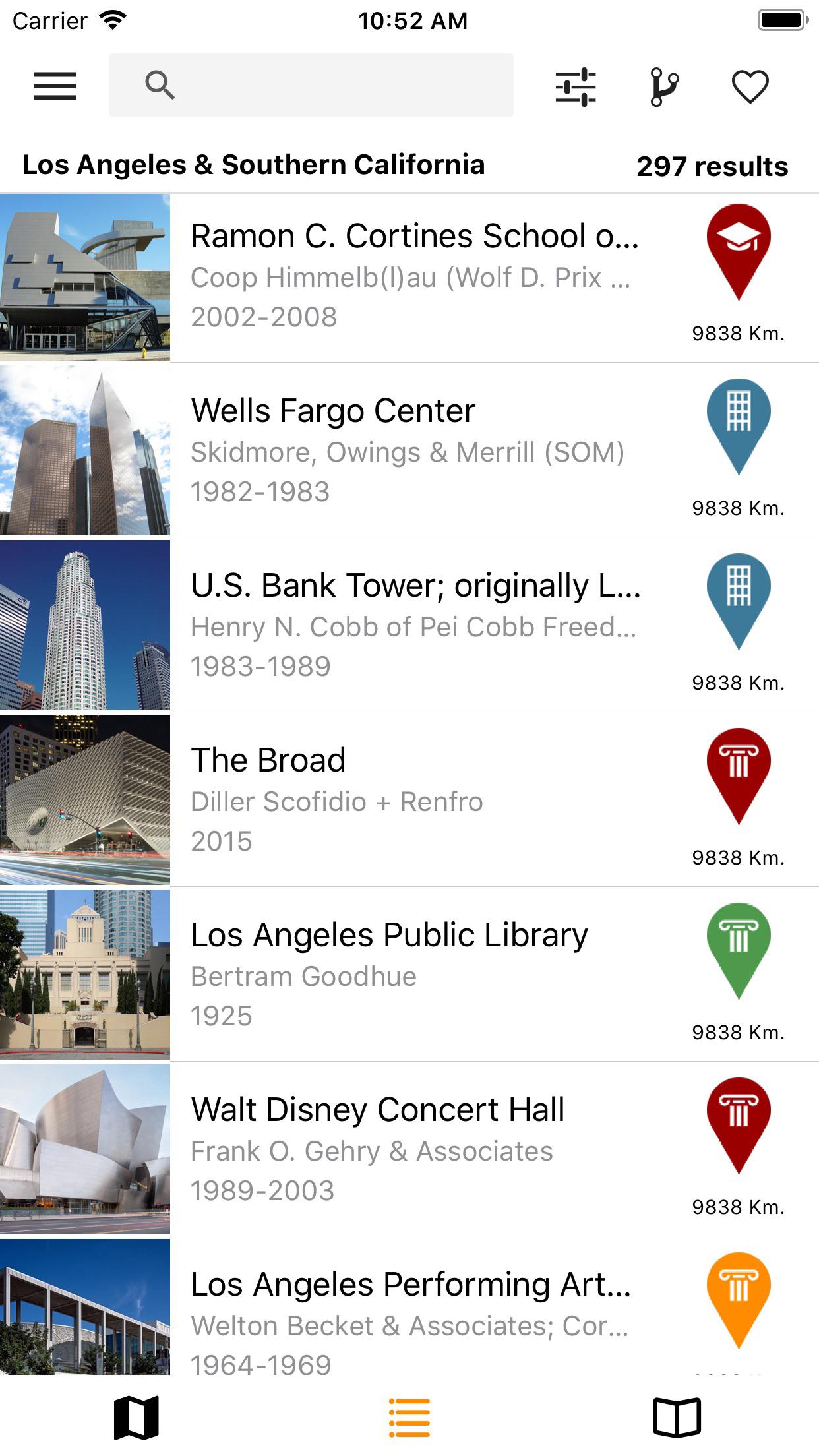The height and width of the screenshot is (1456, 819).
Task: Open U.S. Bank Tower entry
Action: click(x=409, y=625)
